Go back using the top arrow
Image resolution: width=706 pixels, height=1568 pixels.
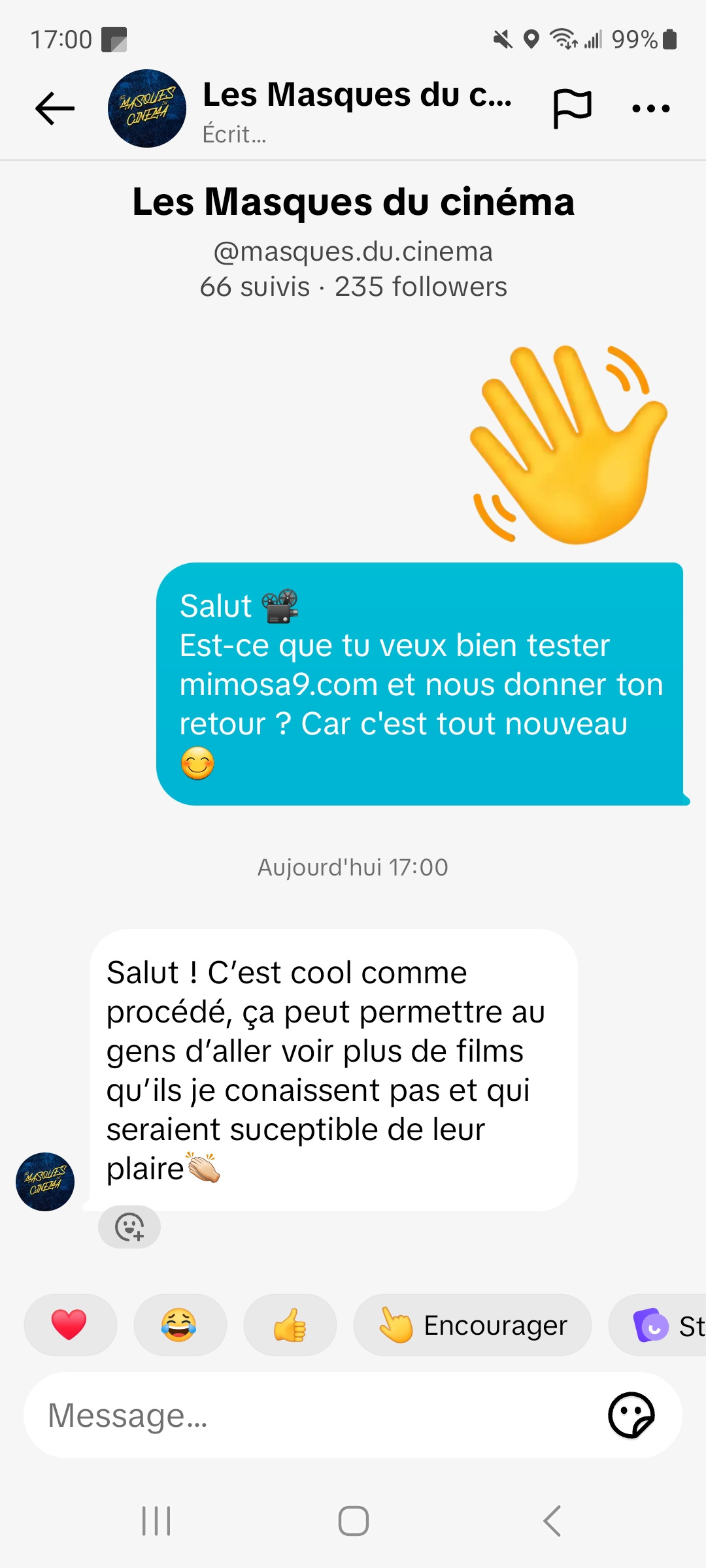(55, 108)
